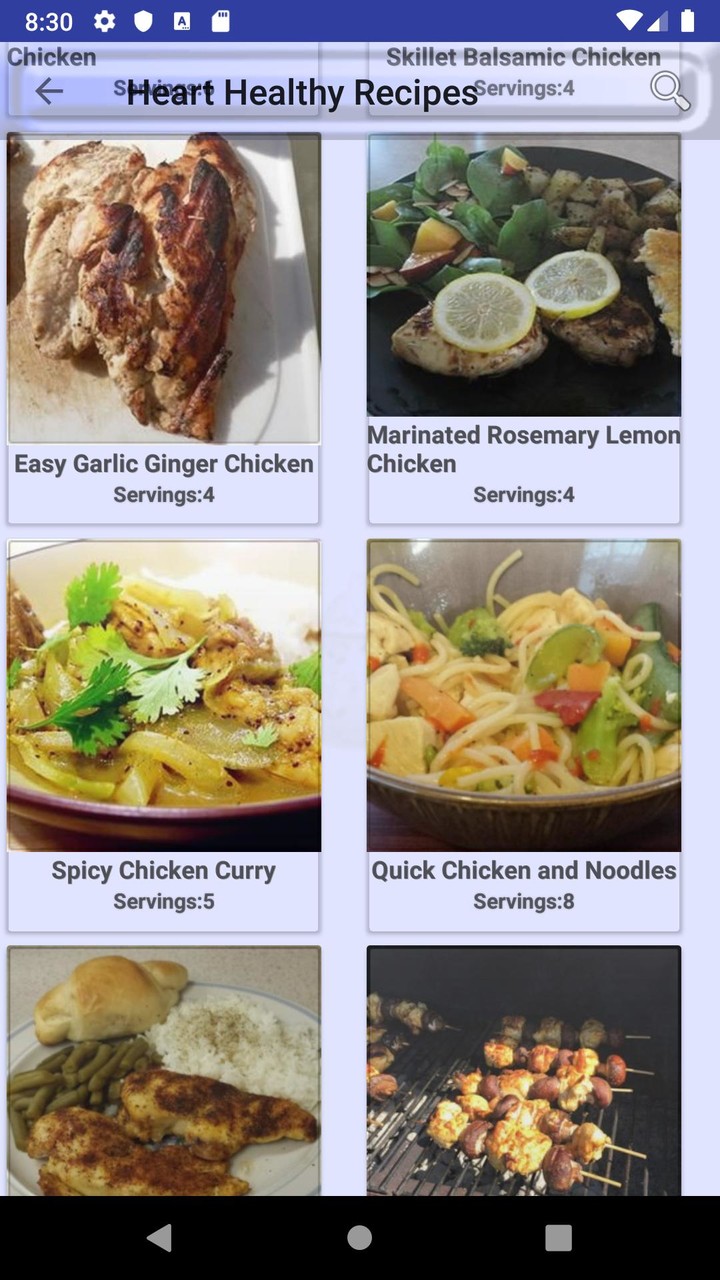Open search for recipes
This screenshot has height=1280, width=720.
coord(670,92)
